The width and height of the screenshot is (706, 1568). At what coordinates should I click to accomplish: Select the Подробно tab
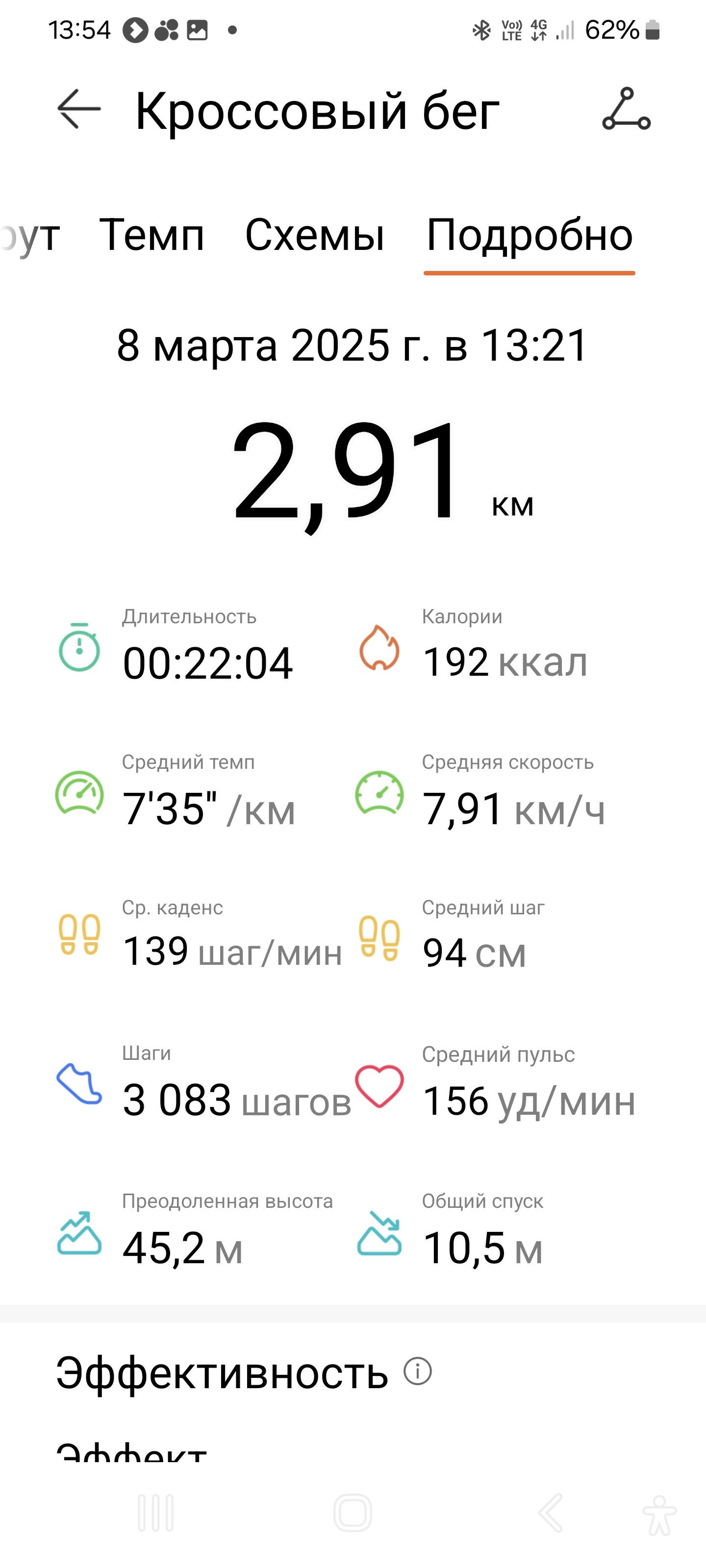click(x=529, y=235)
